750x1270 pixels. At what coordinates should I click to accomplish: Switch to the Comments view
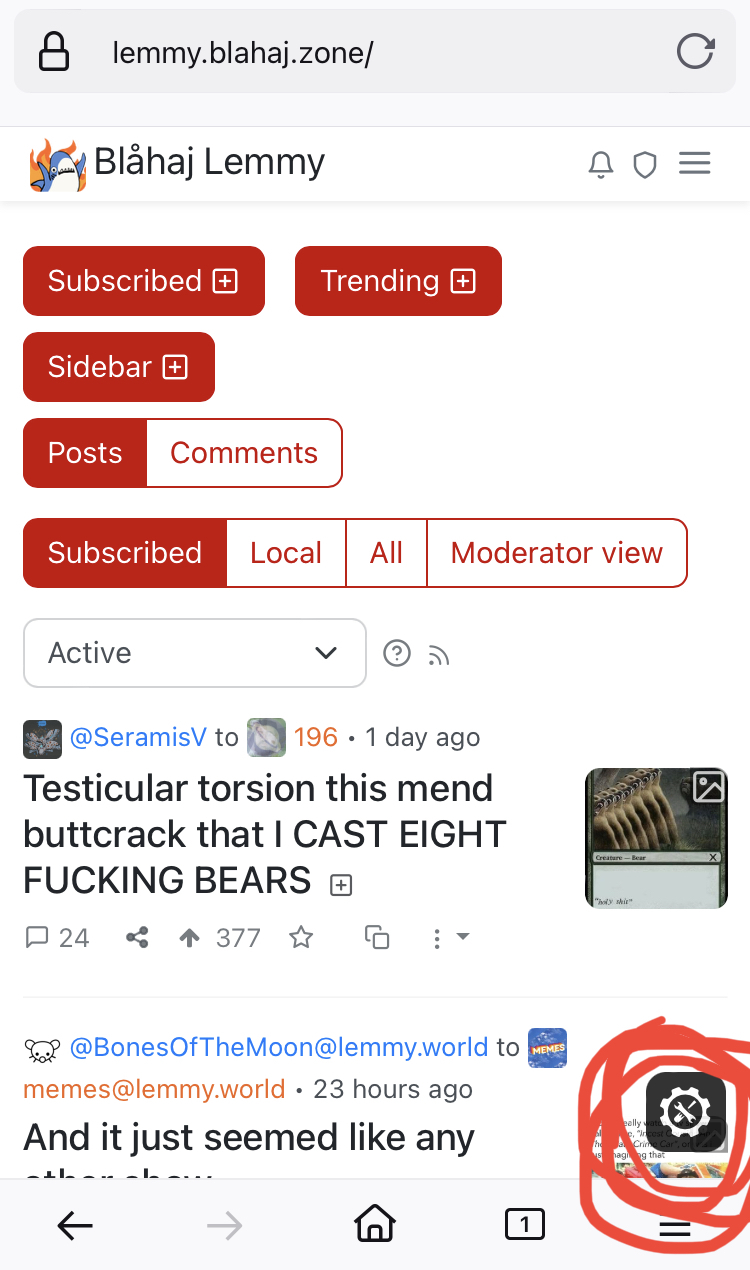coord(244,453)
